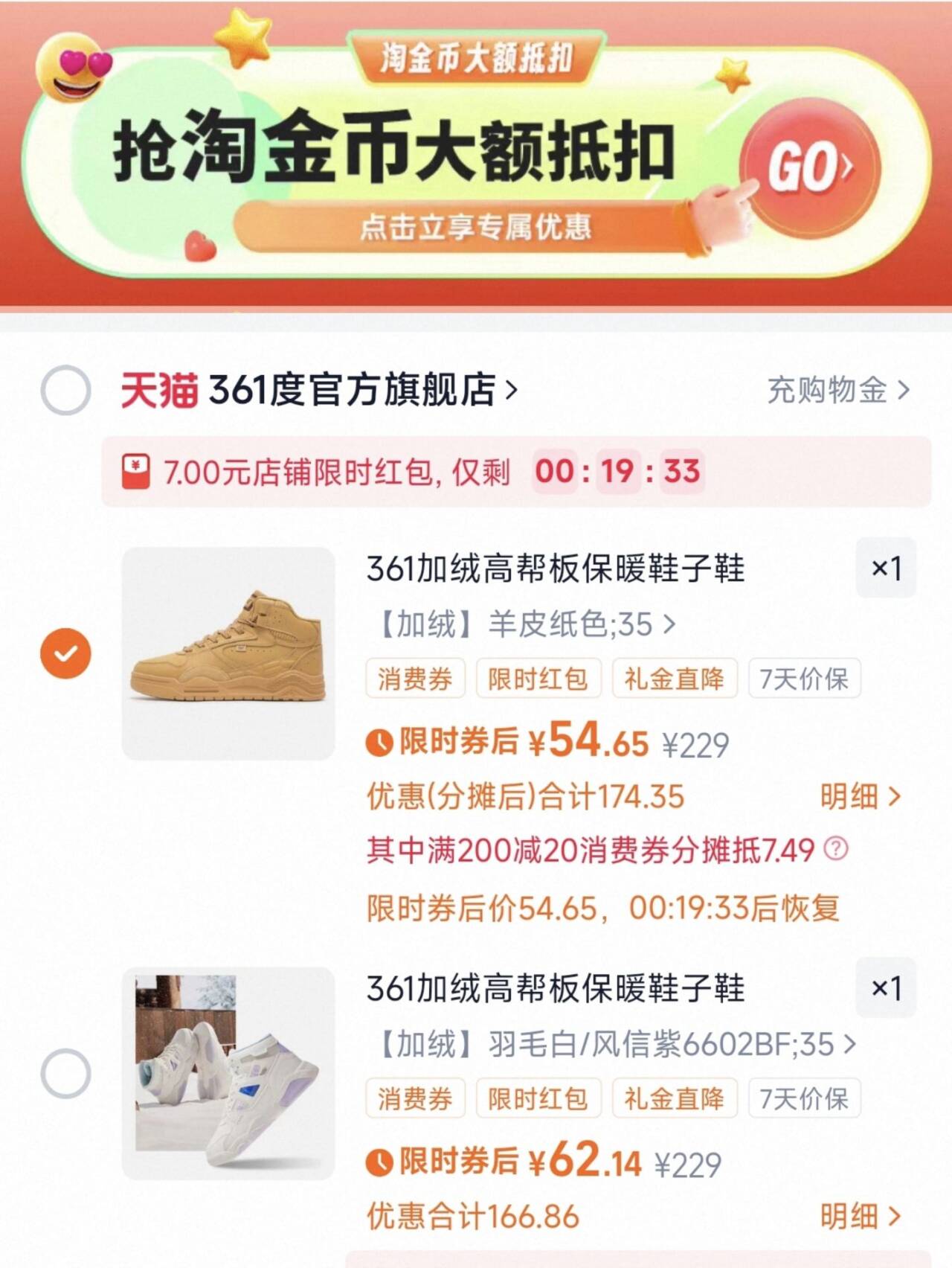952x1268 pixels.
Task: Open help icon beside 消费券分摊抵7.49
Action: (x=836, y=848)
